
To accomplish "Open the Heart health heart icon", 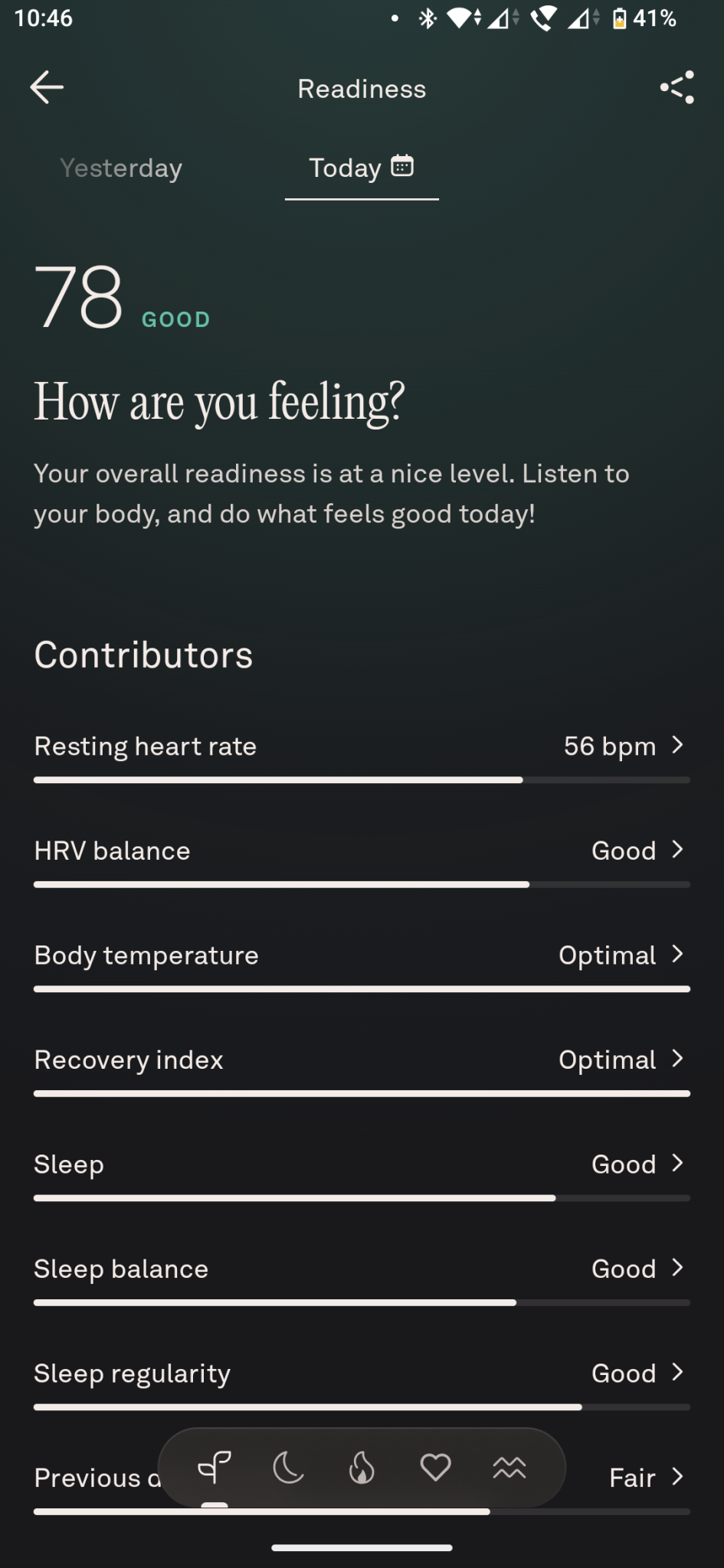I will (434, 1467).
